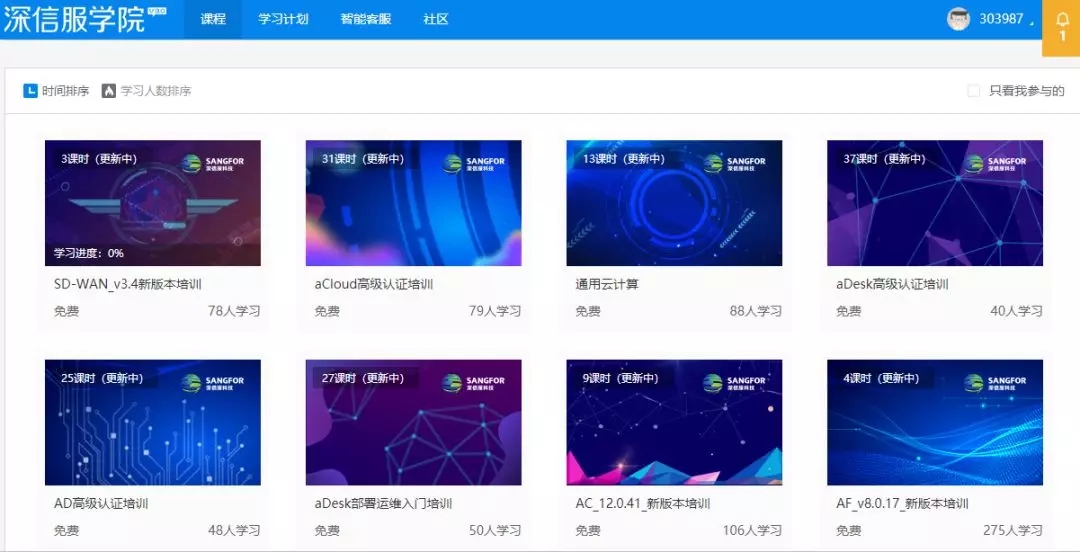Switch to the 学习计划 tab
Viewport: 1080px width, 552px height.
point(283,19)
